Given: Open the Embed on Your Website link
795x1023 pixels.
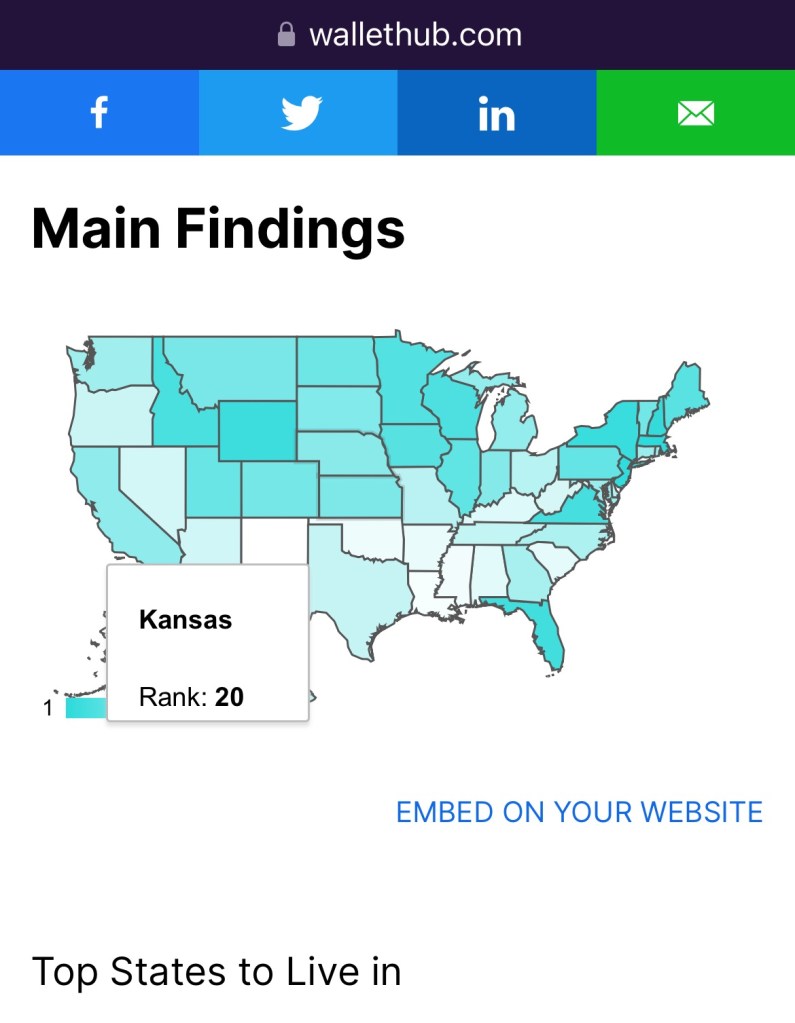Looking at the screenshot, I should [x=579, y=811].
